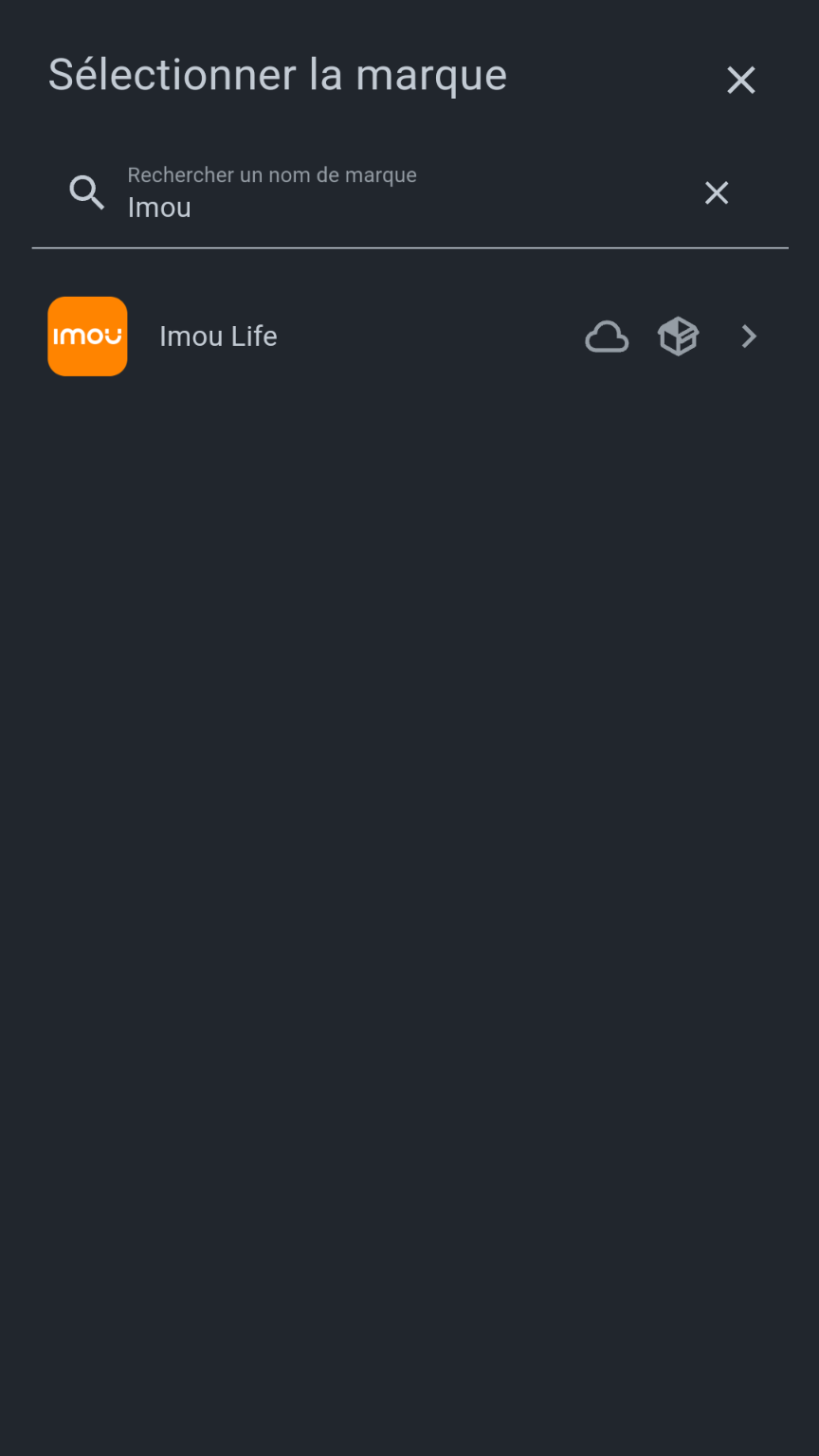Viewport: 819px width, 1456px height.
Task: Edit the brand name search field
Action: pos(409,193)
